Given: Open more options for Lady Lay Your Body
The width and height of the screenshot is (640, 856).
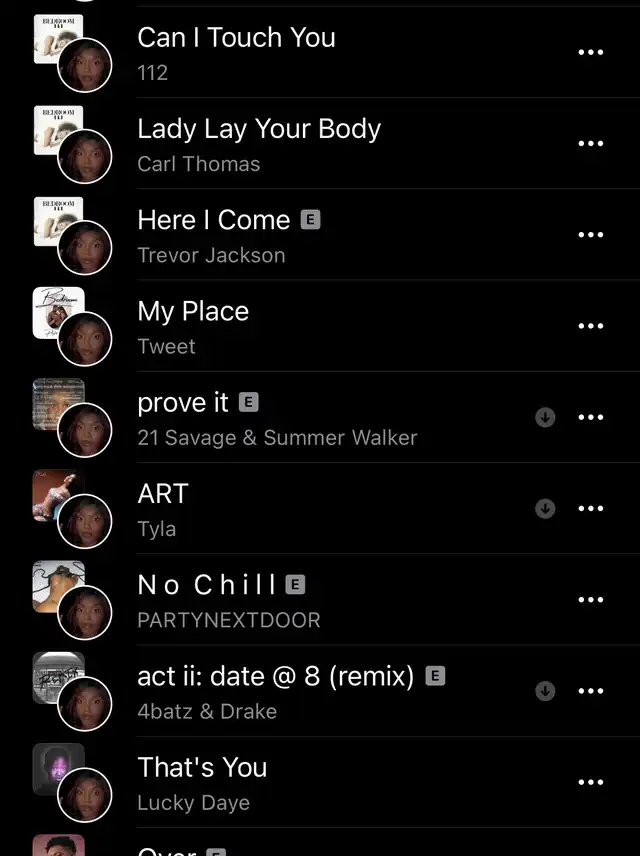Looking at the screenshot, I should [591, 143].
